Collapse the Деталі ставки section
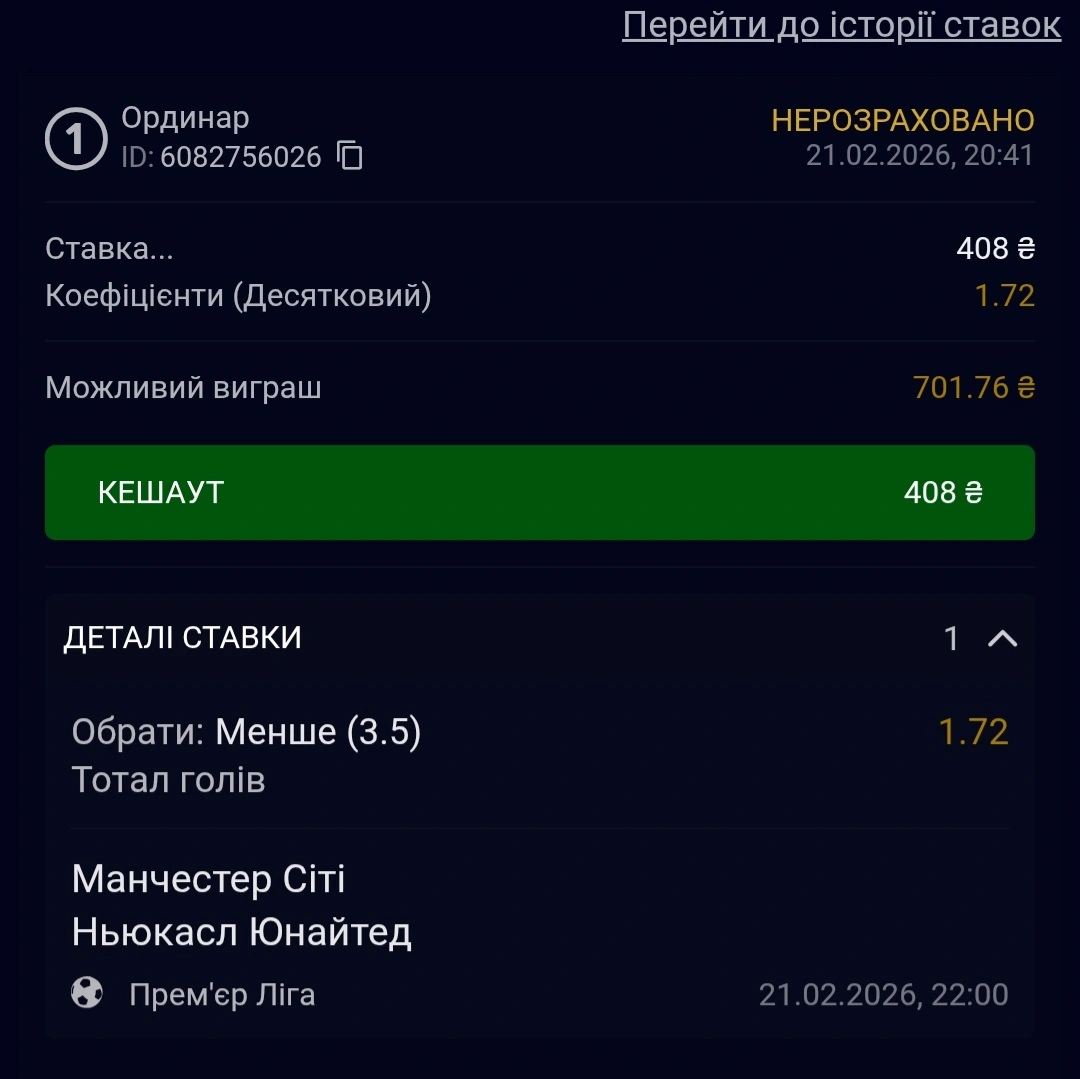The width and height of the screenshot is (1080, 1079). pyautogui.click(x=1002, y=638)
